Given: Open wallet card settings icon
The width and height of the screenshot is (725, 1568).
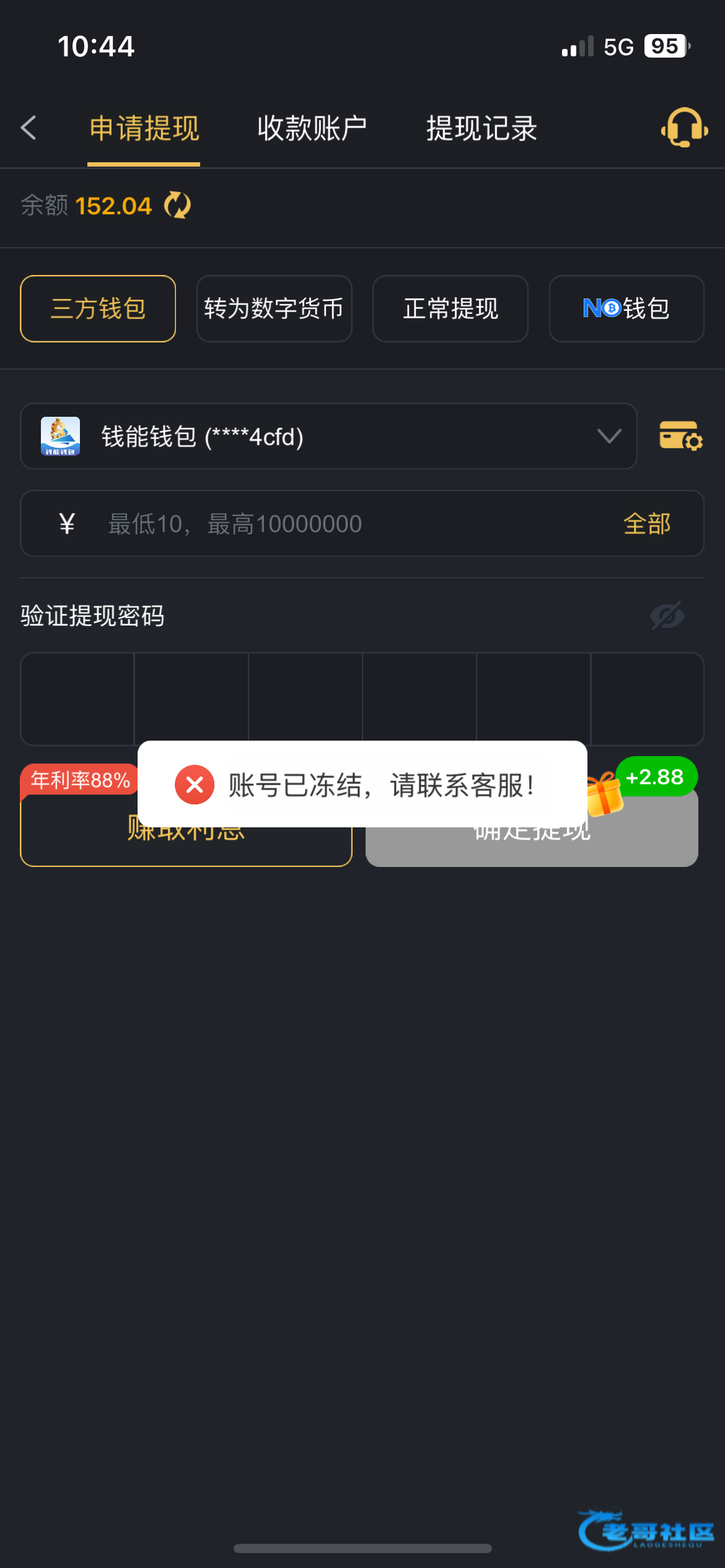Looking at the screenshot, I should click(x=680, y=437).
